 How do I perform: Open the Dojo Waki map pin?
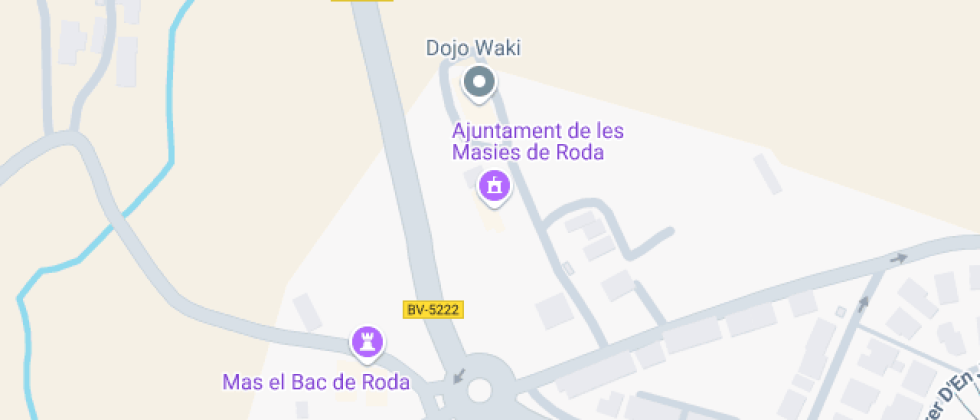tap(479, 83)
